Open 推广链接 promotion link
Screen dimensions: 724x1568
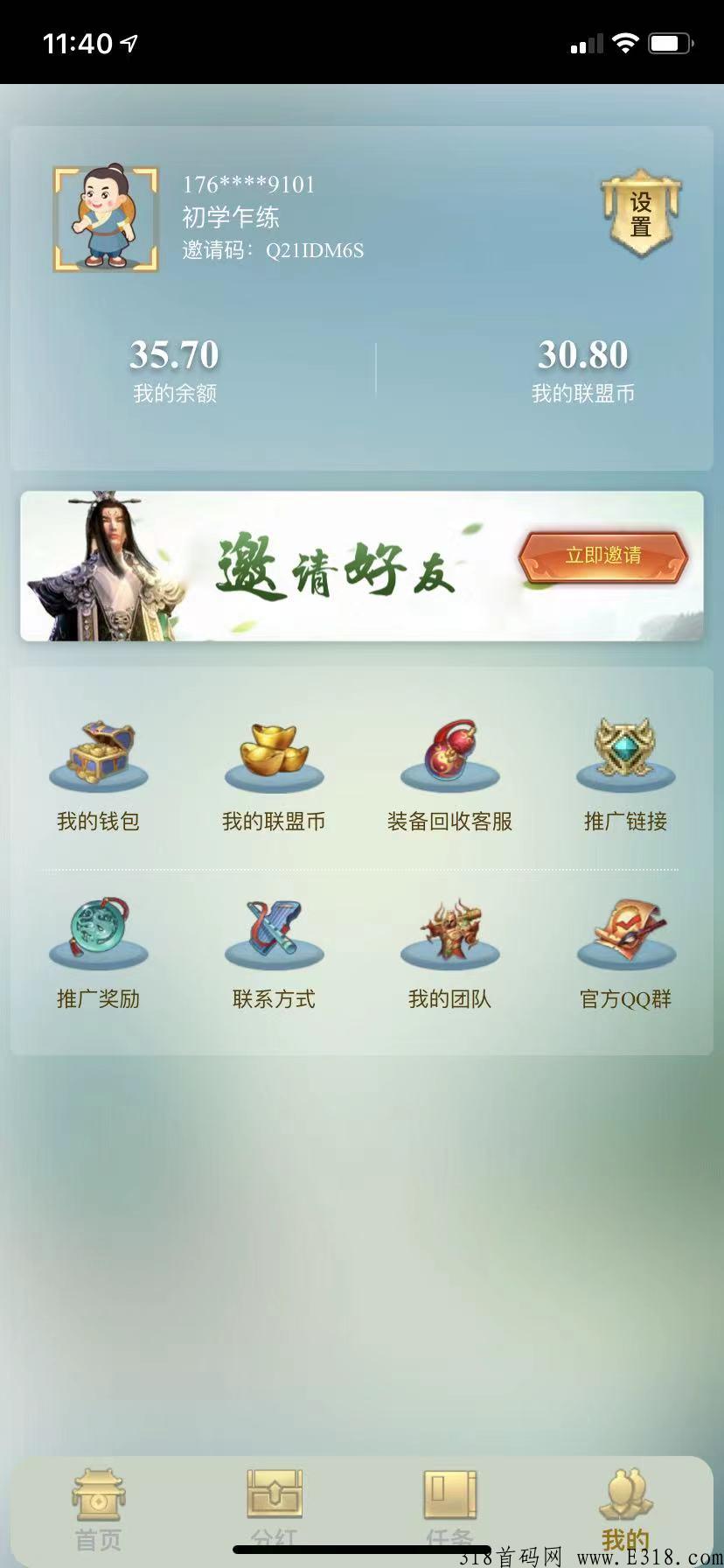click(625, 775)
